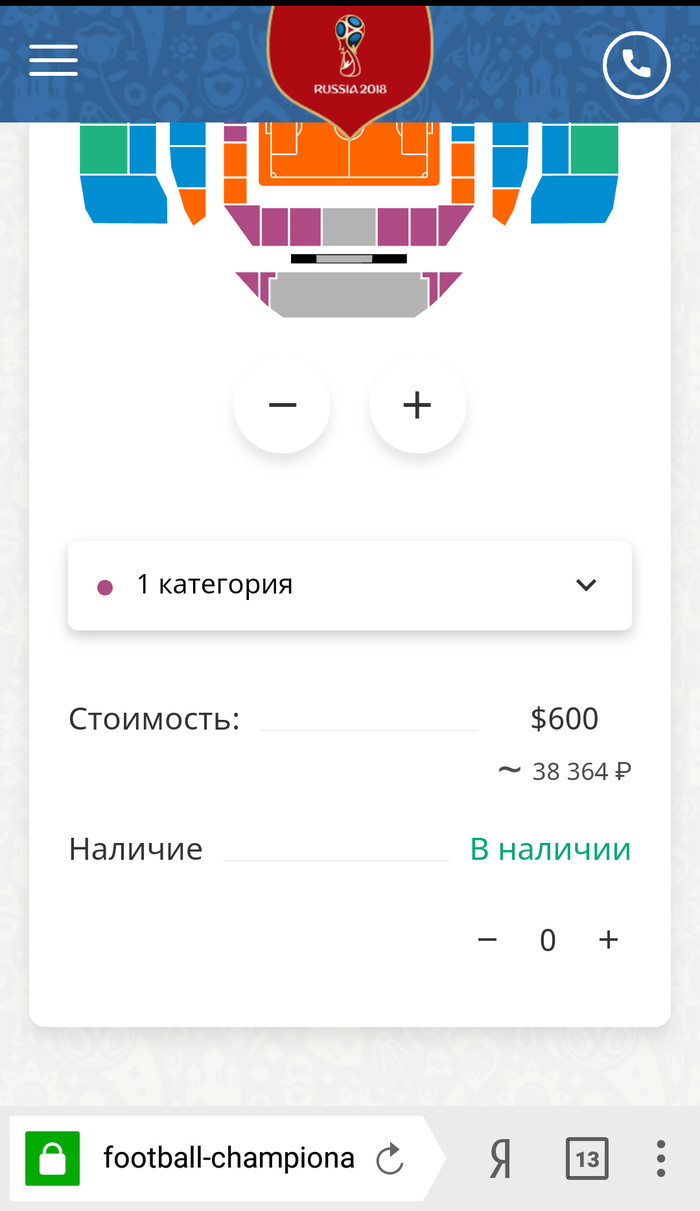Decrease ticket quantity by one
Viewport: 700px width, 1211px height.
coord(487,940)
